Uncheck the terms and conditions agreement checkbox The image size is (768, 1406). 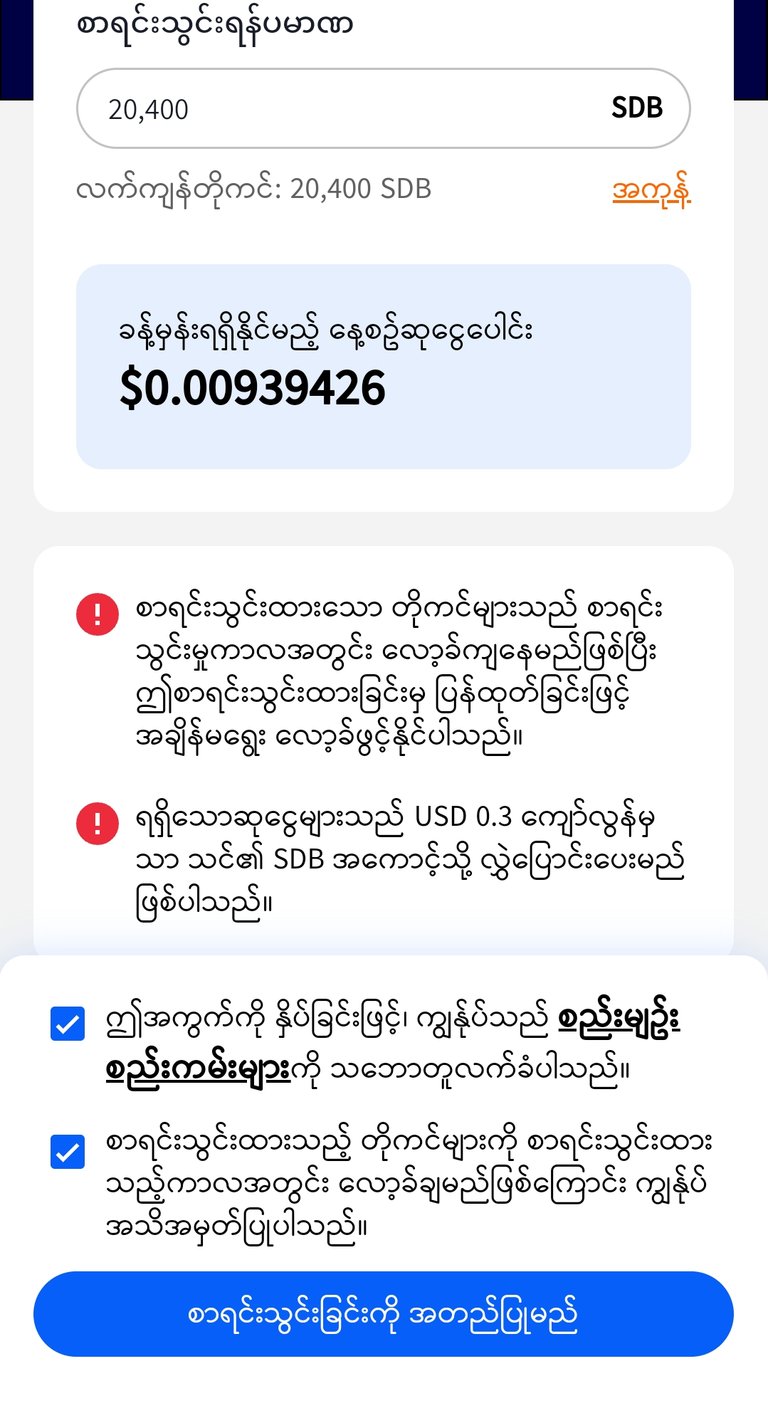[x=67, y=1024]
